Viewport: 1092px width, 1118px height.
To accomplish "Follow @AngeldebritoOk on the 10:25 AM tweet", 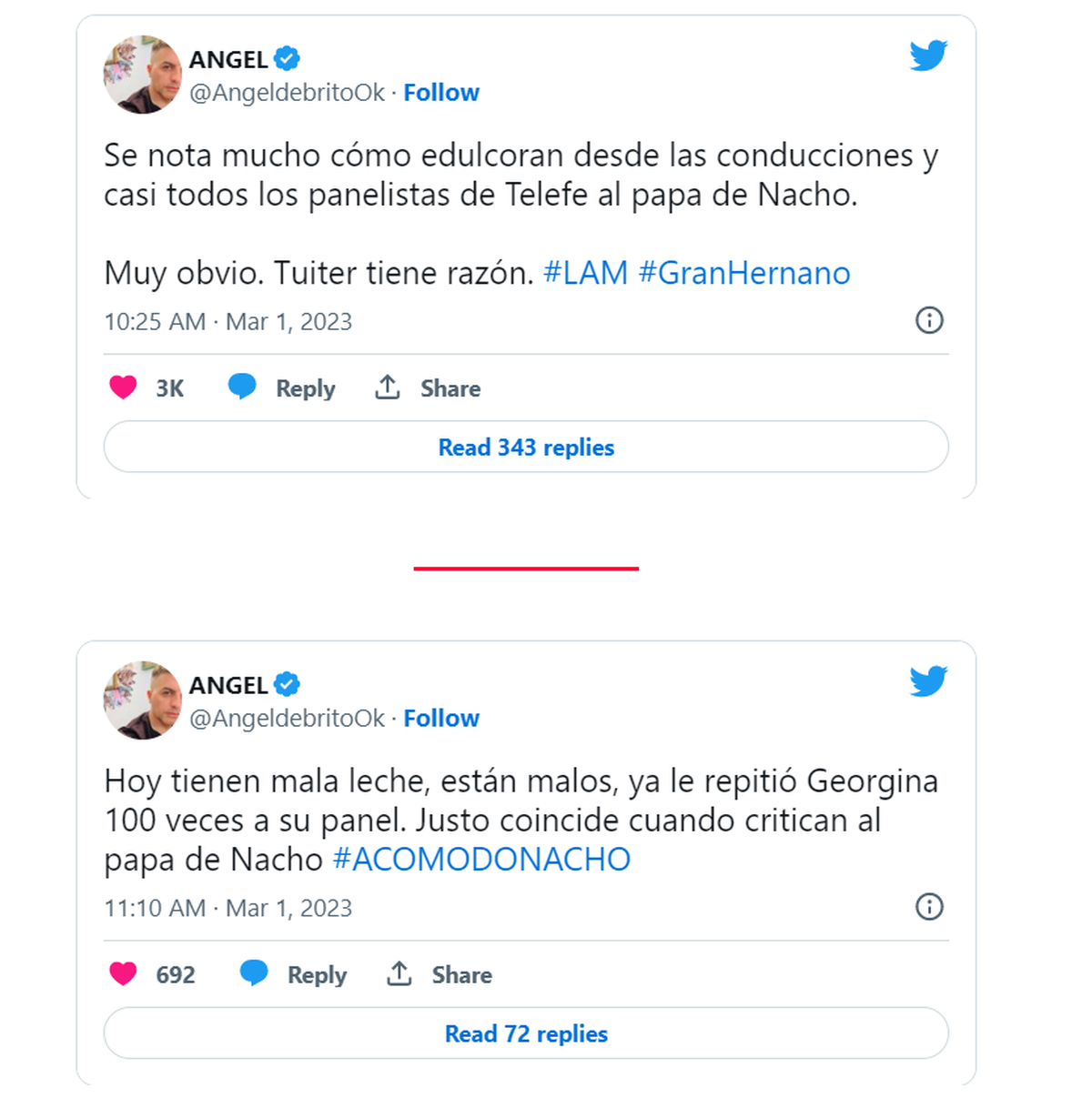I will 441,93.
